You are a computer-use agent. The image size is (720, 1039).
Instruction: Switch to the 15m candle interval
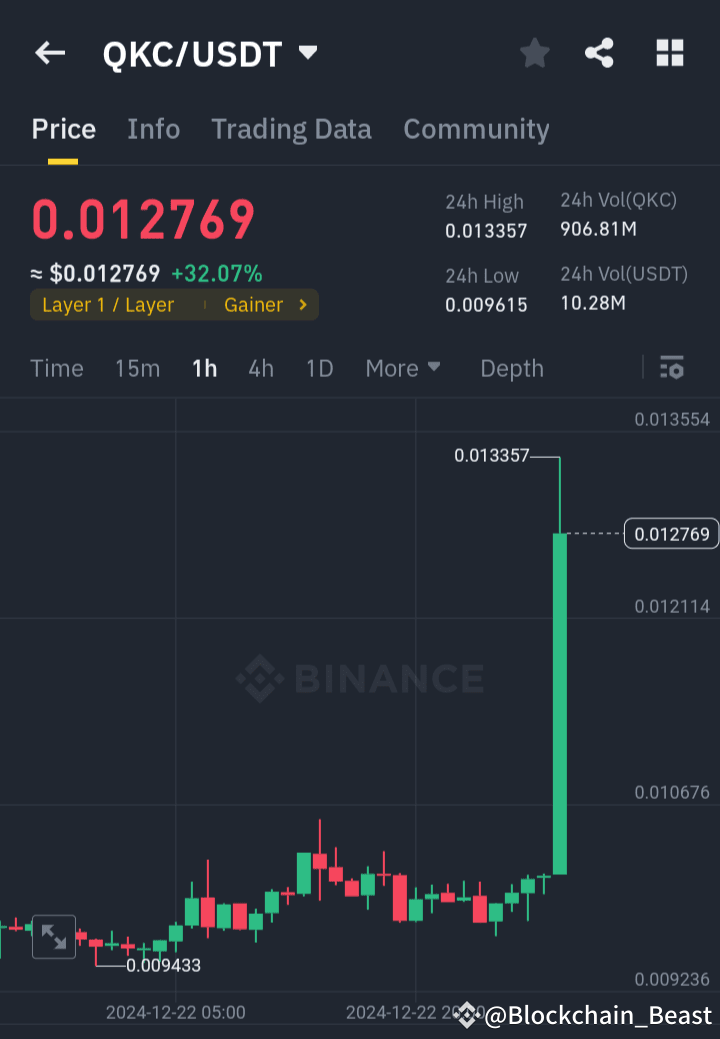click(137, 368)
